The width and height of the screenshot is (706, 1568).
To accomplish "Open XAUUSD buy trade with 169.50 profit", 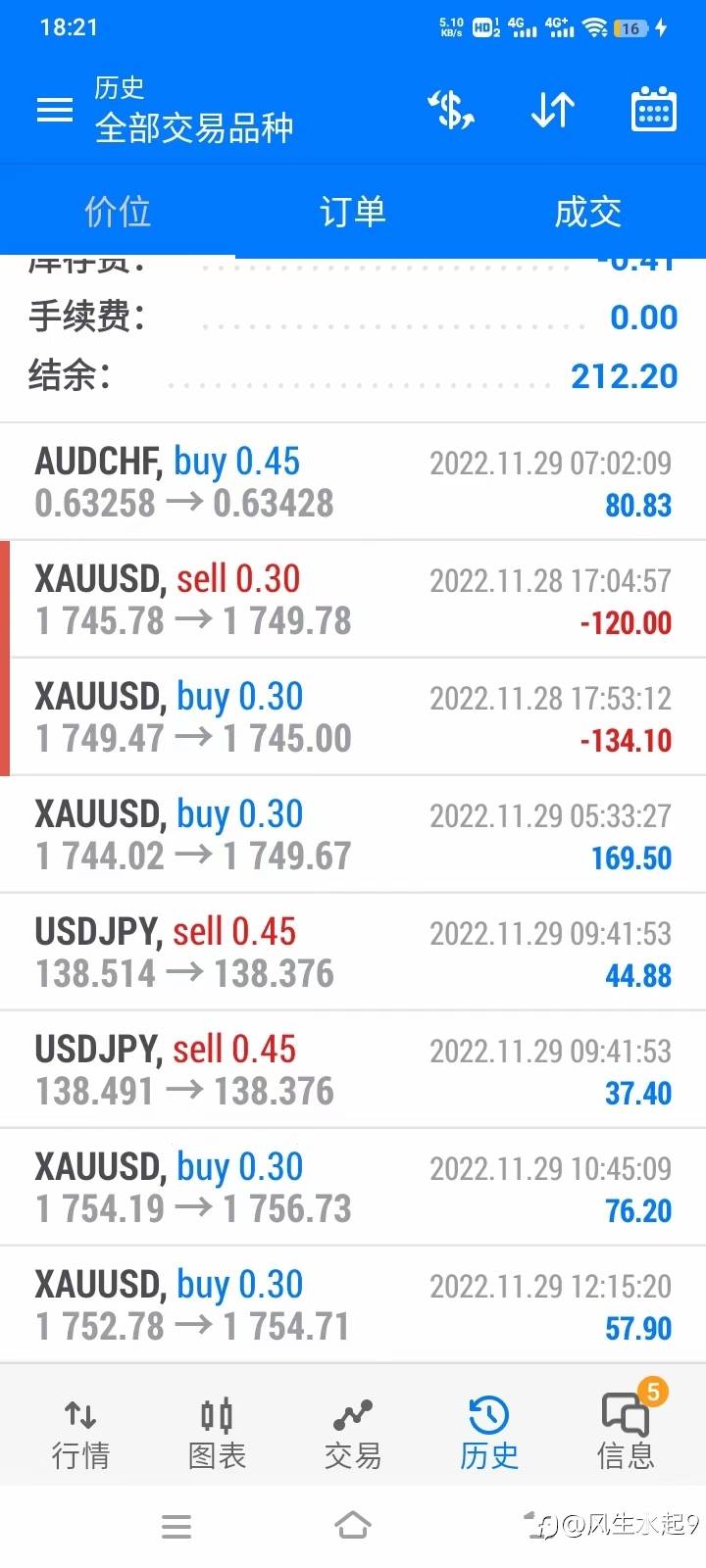I will point(353,835).
